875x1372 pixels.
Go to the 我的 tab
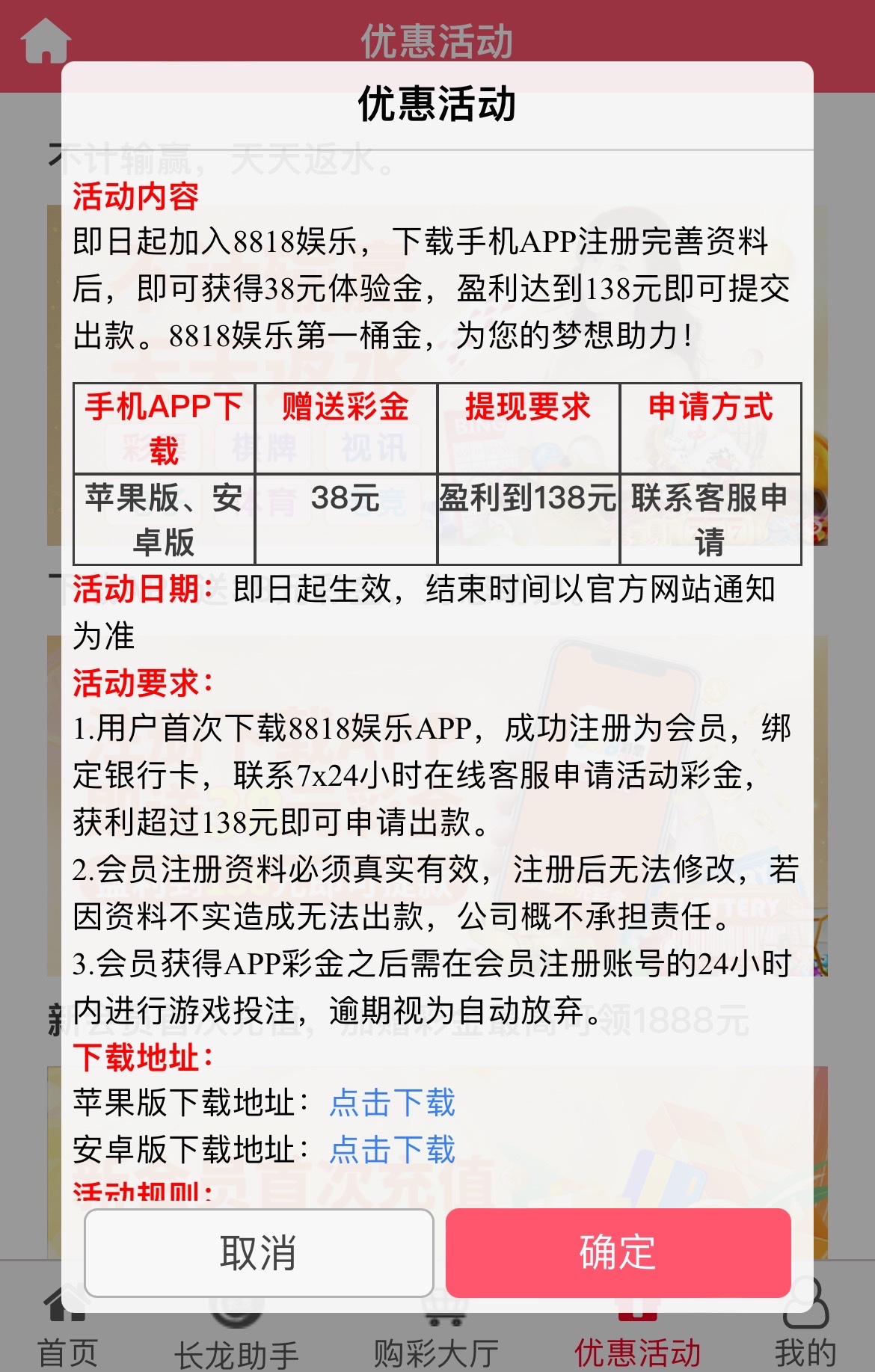[x=805, y=1338]
